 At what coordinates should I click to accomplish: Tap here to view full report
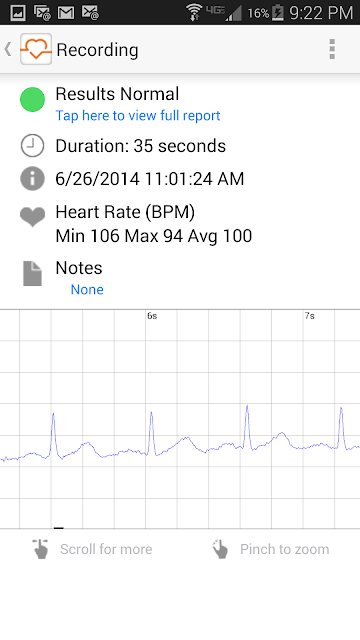[x=138, y=116]
